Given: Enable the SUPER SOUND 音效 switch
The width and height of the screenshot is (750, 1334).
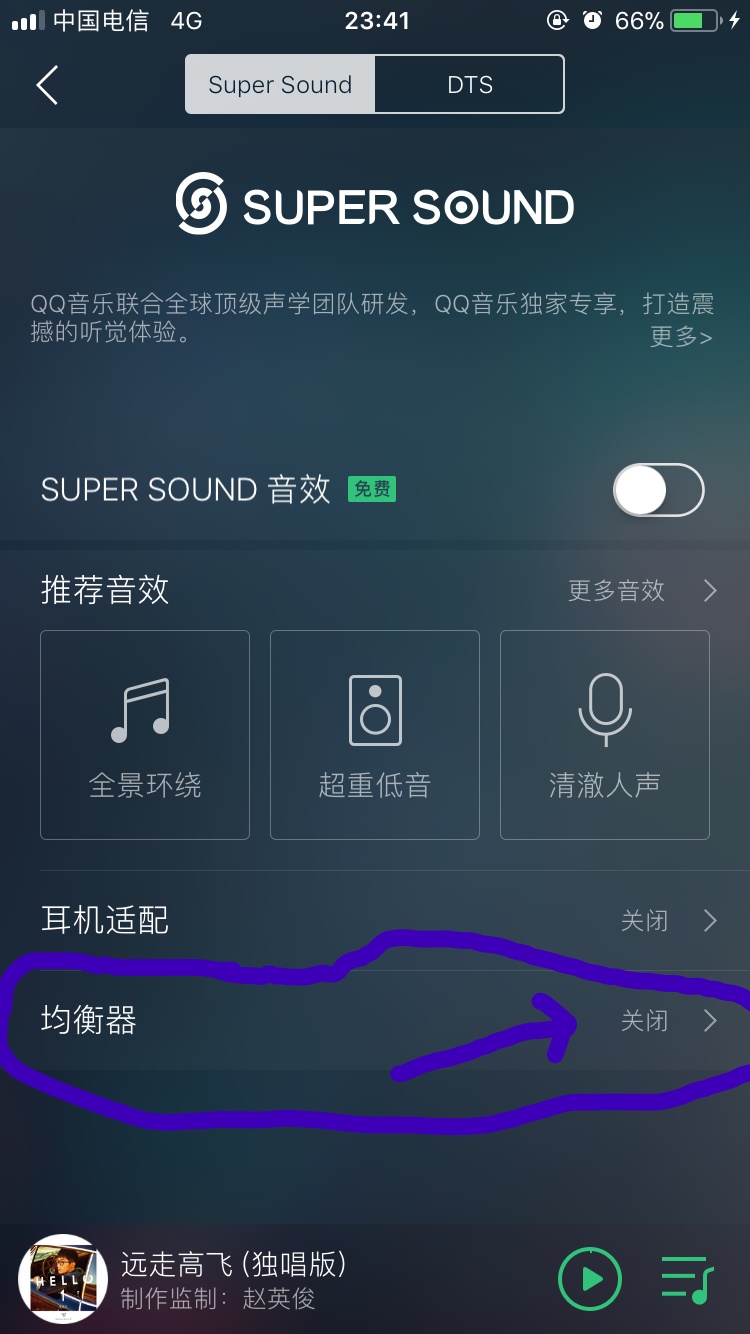Looking at the screenshot, I should (x=657, y=490).
